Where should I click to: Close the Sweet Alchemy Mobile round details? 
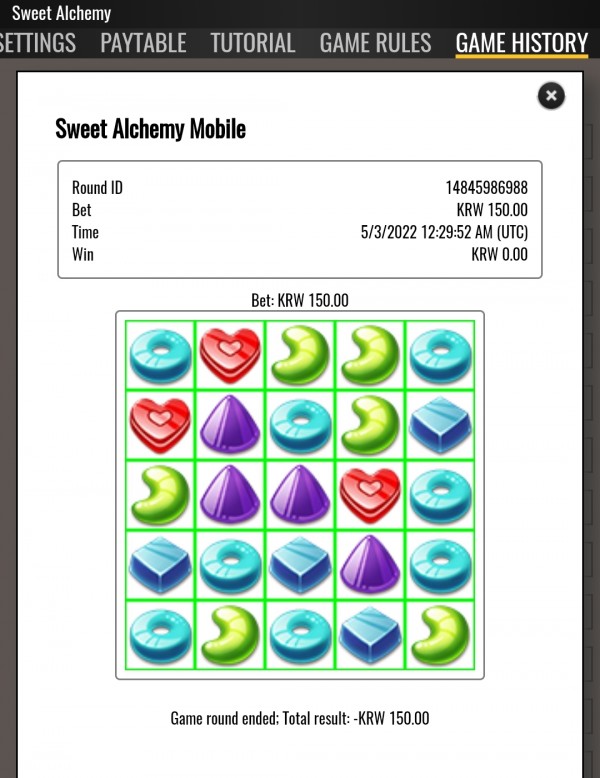coord(551,95)
